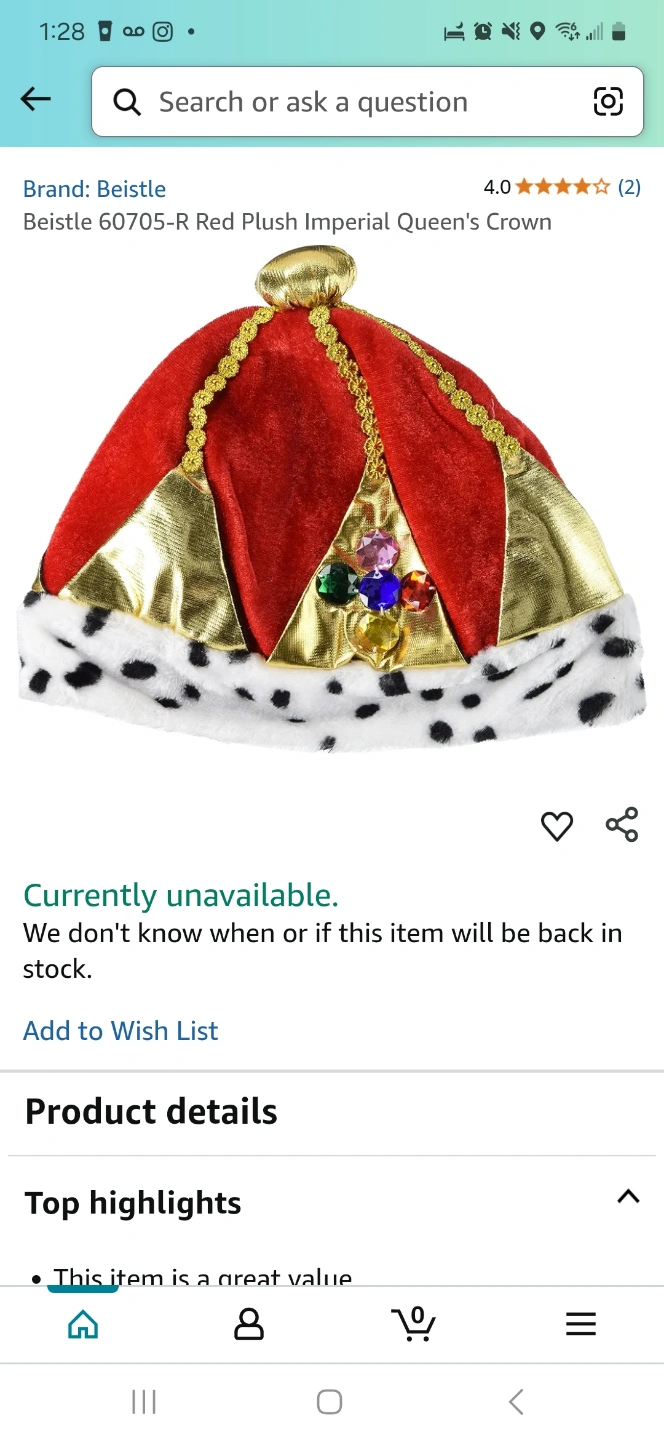Go back using the top-left arrow

coord(36,99)
